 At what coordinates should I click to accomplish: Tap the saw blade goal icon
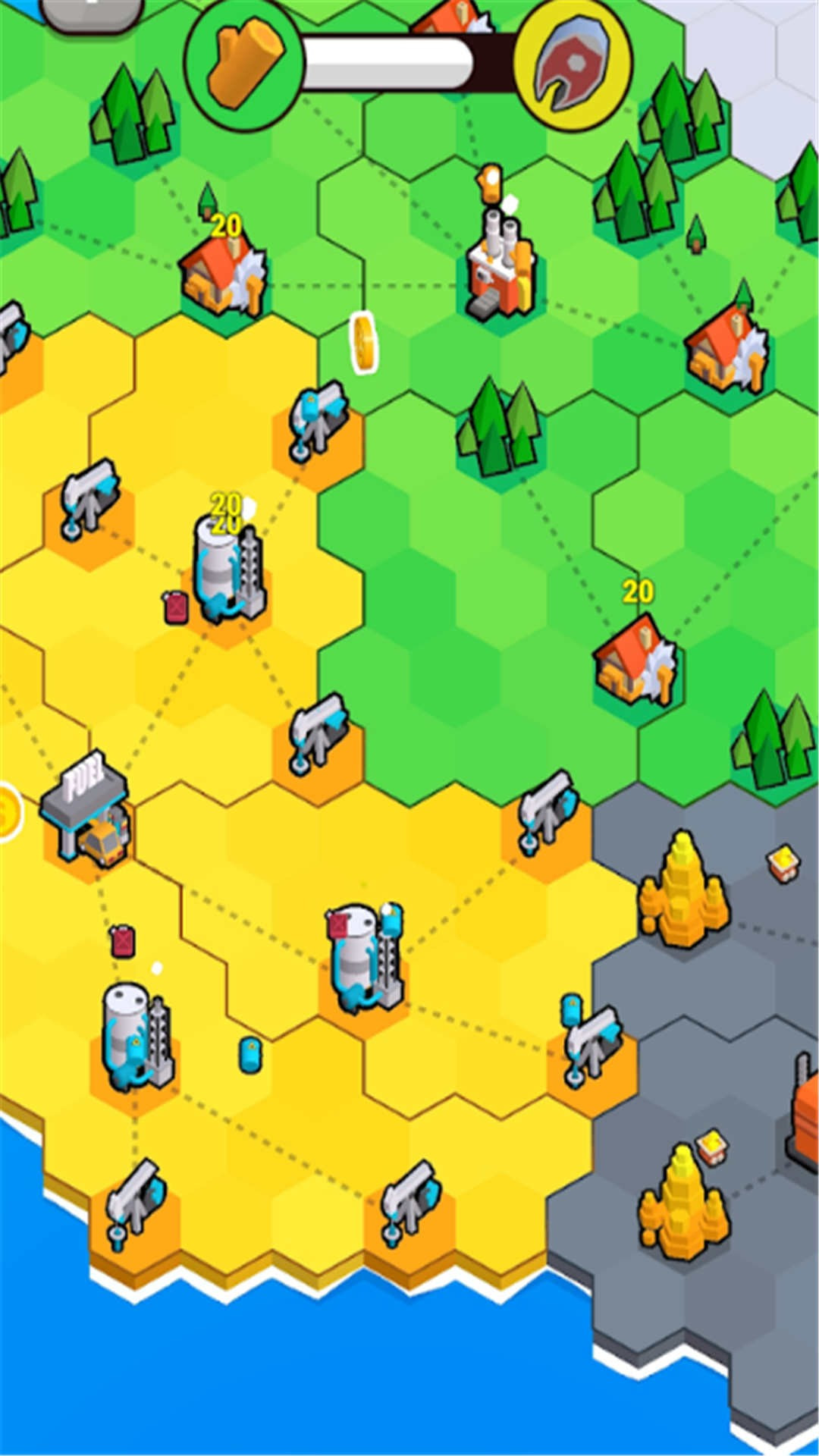573,62
